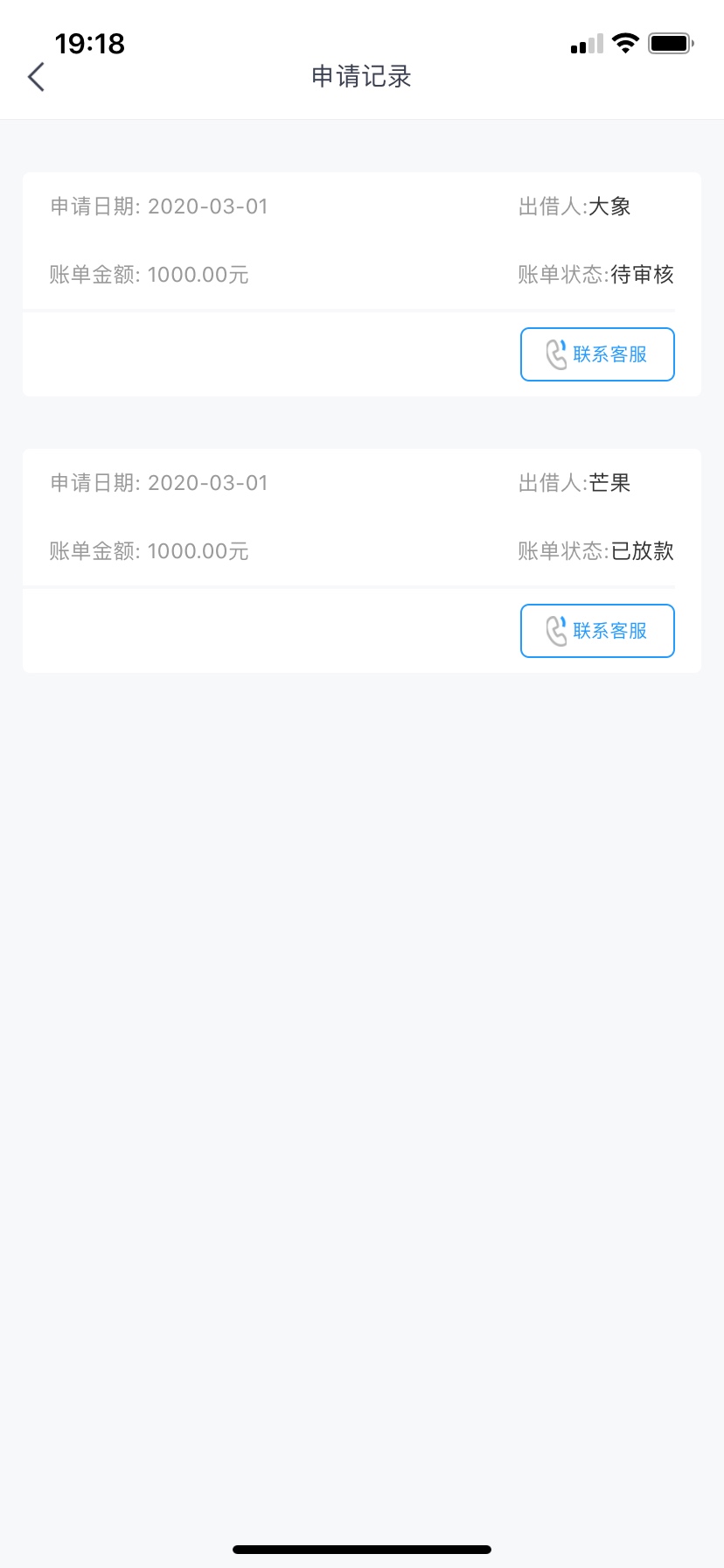This screenshot has height=1568, width=724.
Task: Tap 联系客服 on the 大象 record
Action: click(597, 354)
